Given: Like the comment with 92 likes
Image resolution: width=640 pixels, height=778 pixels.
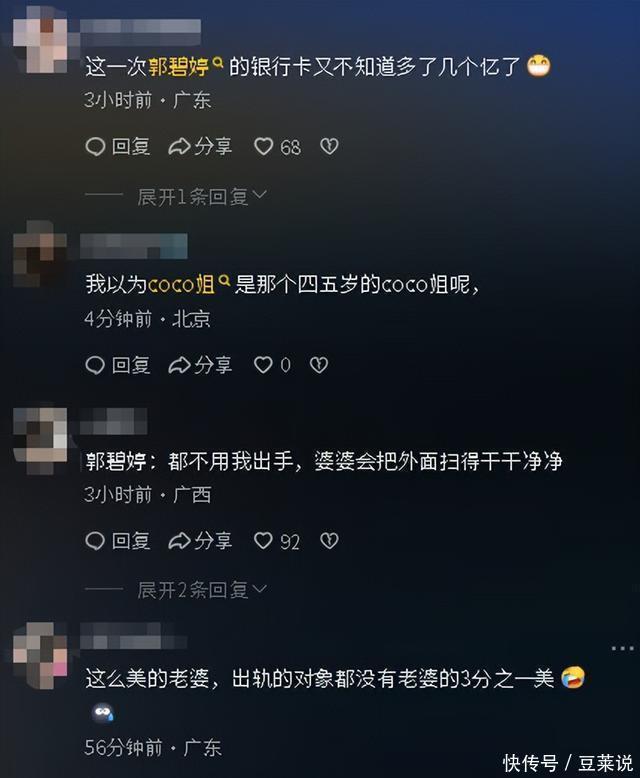Looking at the screenshot, I should pos(264,541).
